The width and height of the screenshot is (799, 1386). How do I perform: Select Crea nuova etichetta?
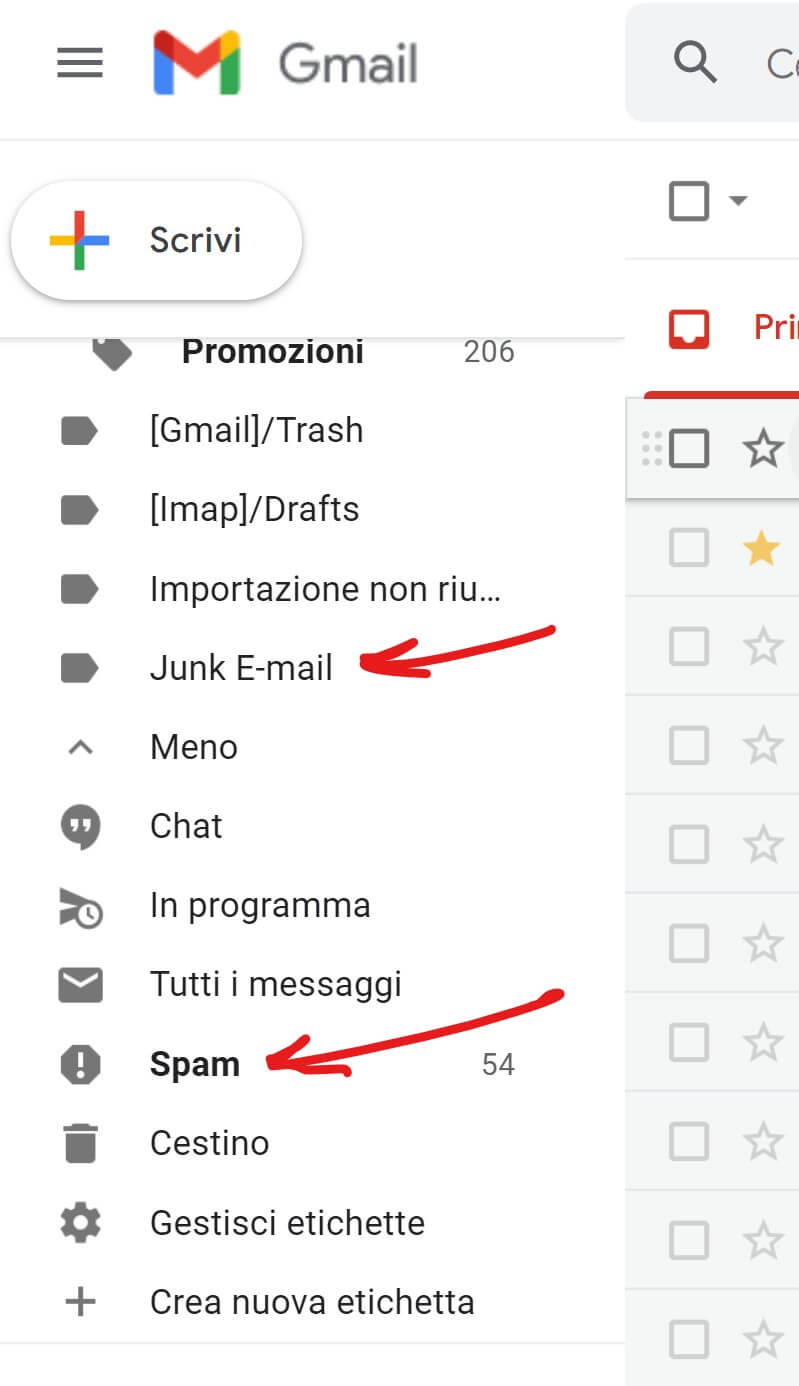[311, 1302]
